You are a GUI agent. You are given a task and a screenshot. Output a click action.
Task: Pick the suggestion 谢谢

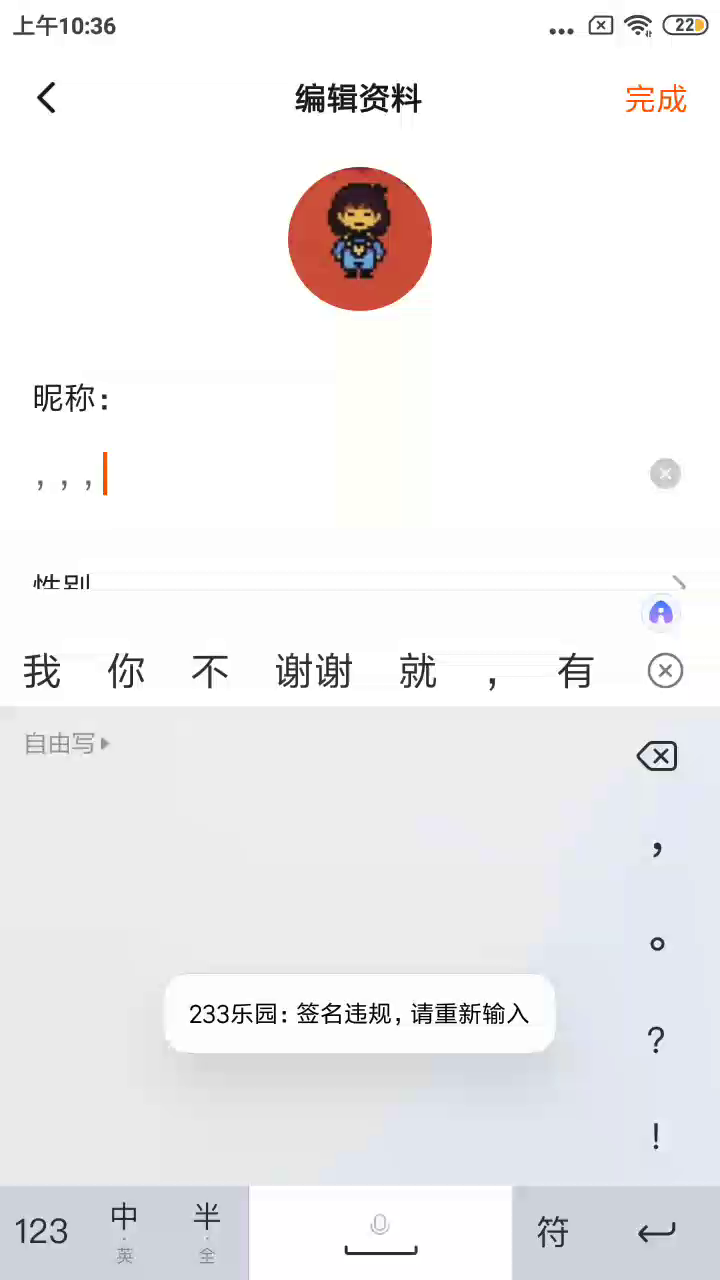[x=314, y=671]
